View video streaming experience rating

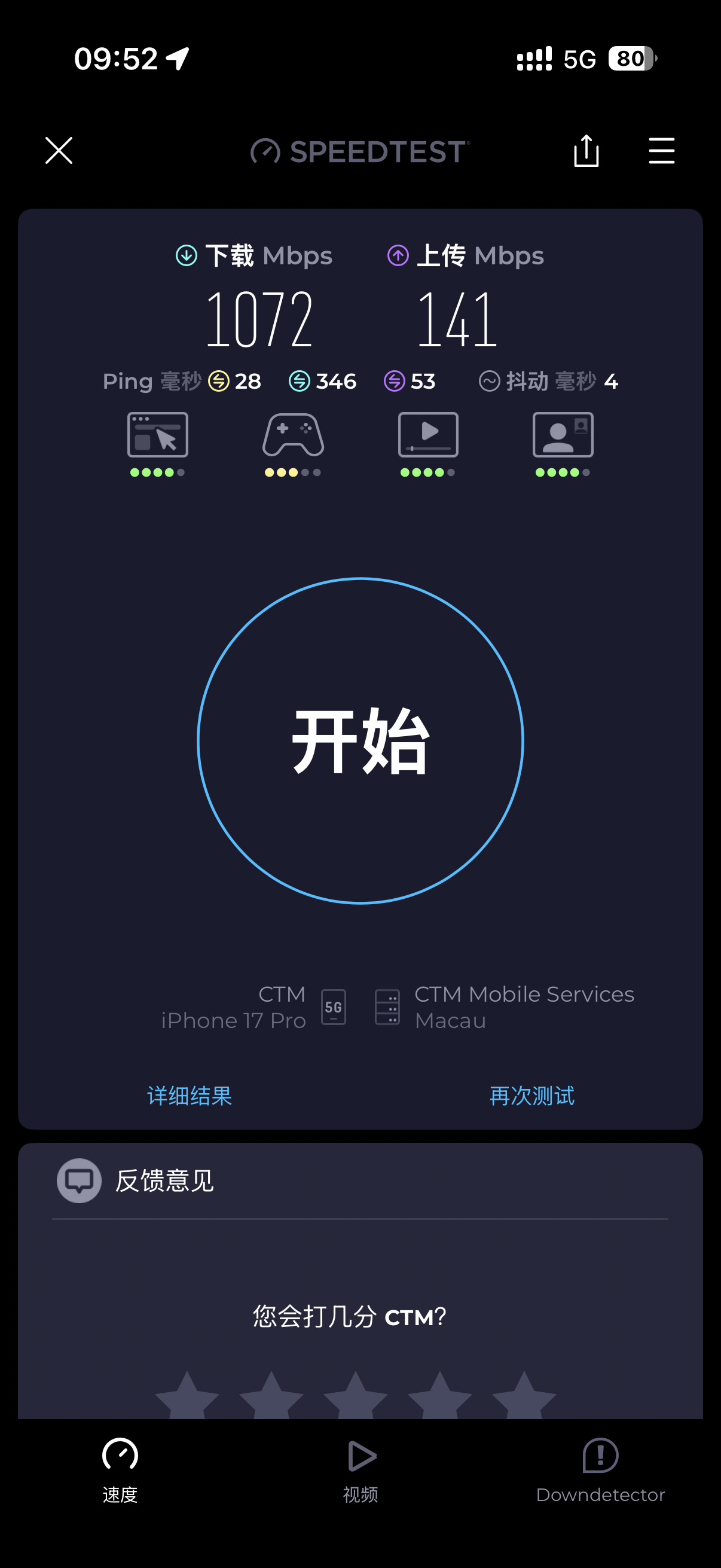click(x=427, y=444)
